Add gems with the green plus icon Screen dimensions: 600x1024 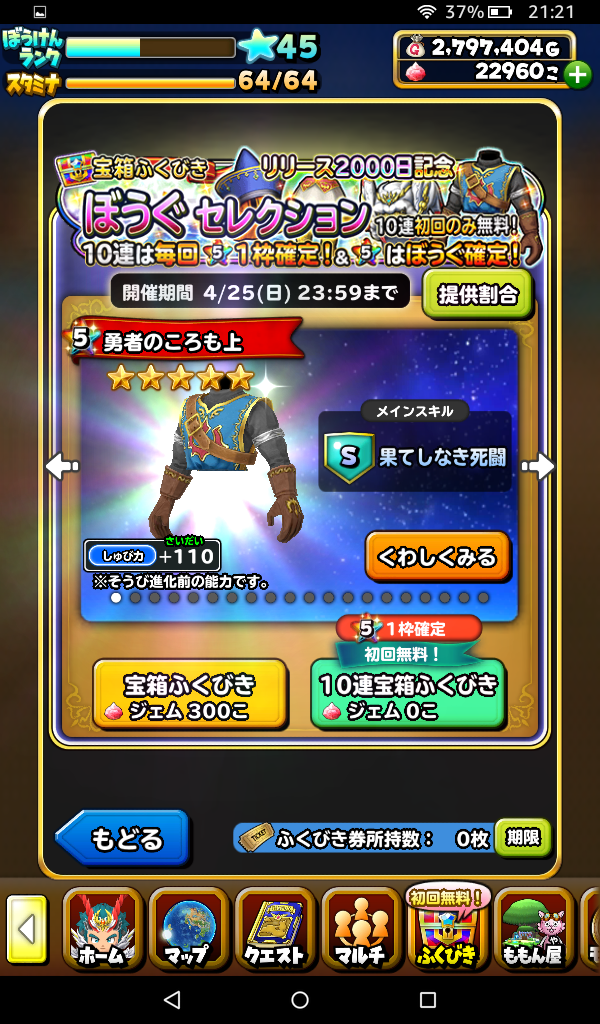tap(577, 73)
